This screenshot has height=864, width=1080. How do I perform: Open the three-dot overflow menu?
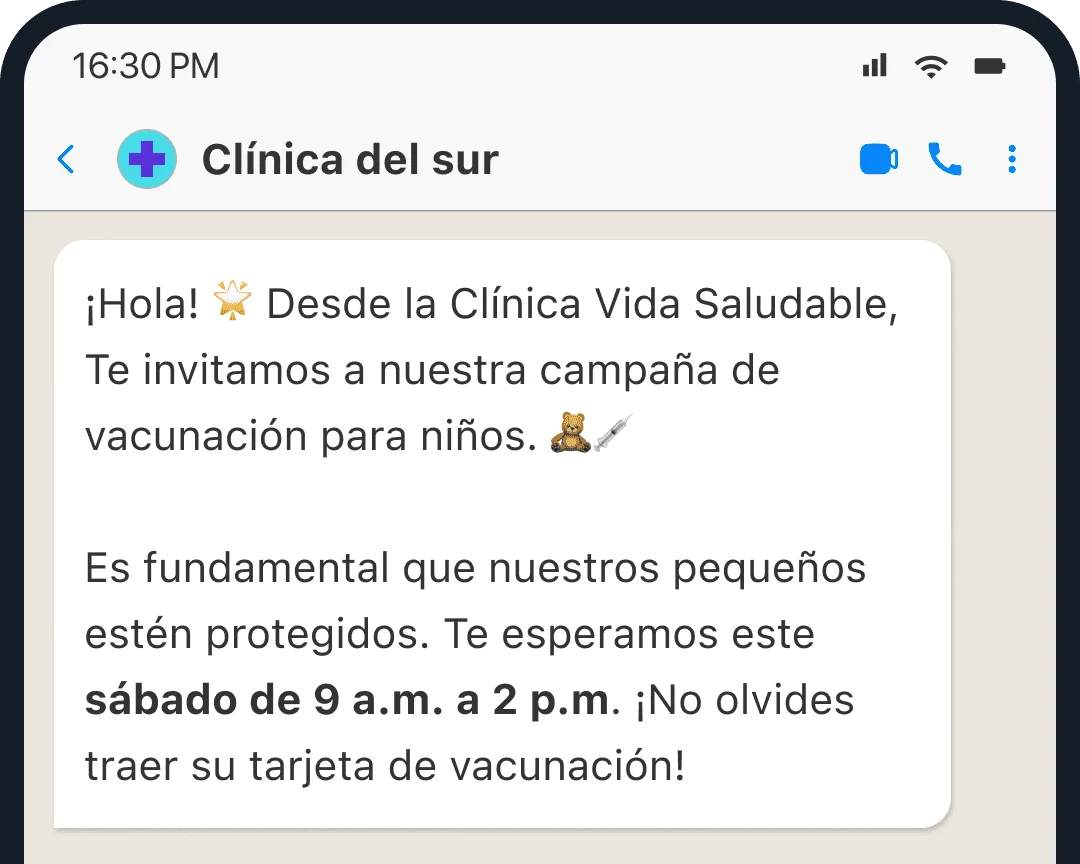tap(1012, 159)
